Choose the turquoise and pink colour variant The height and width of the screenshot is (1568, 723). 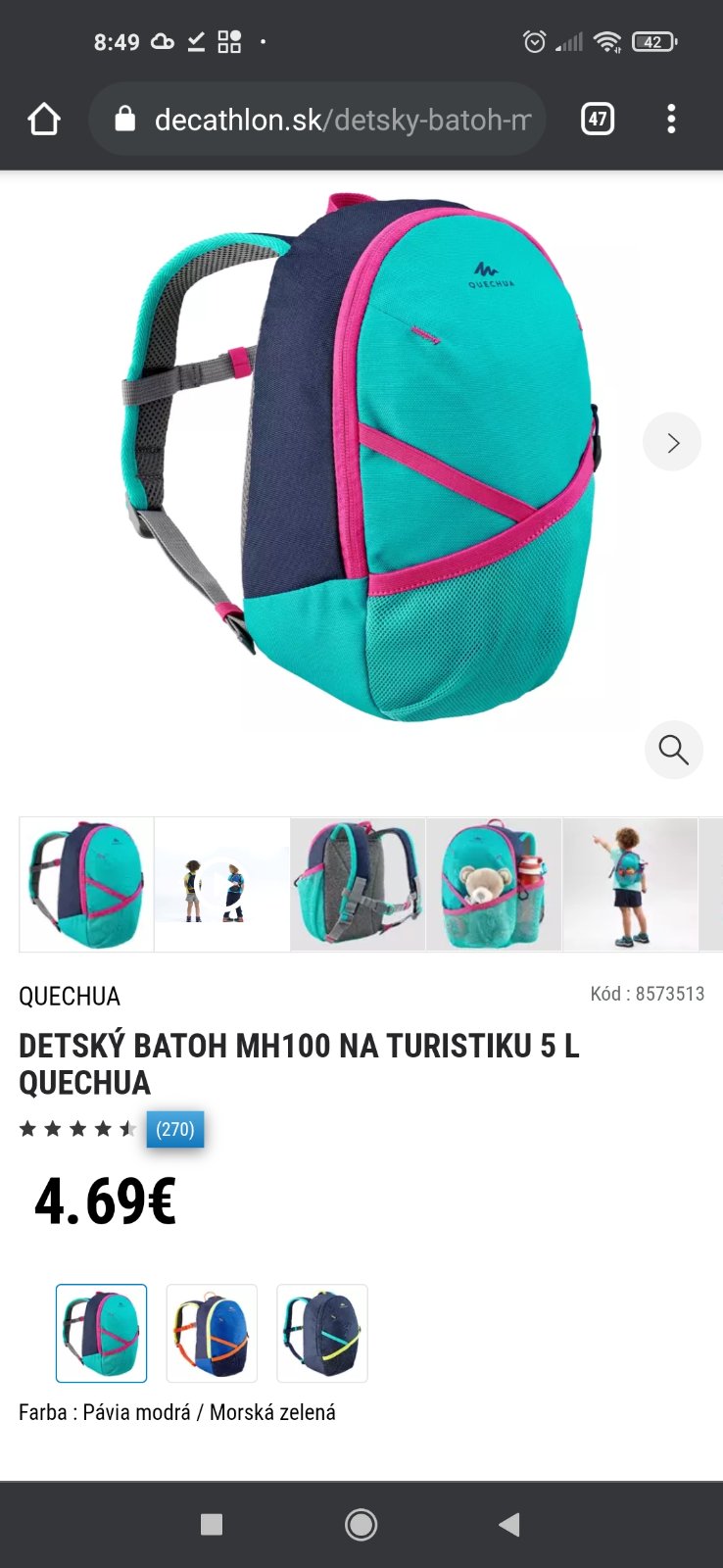(x=102, y=1334)
